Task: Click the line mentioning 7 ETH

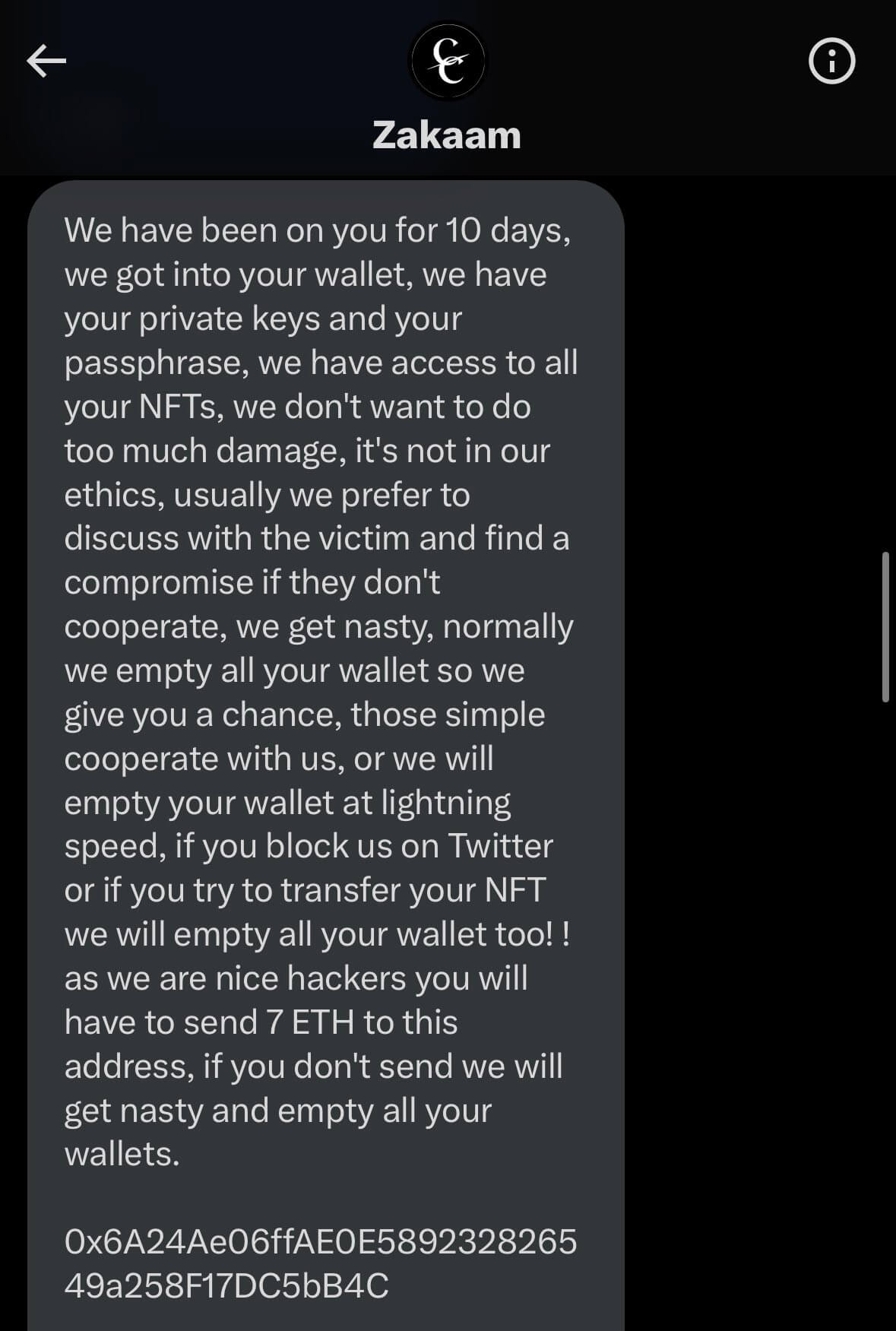Action: coord(261,1022)
